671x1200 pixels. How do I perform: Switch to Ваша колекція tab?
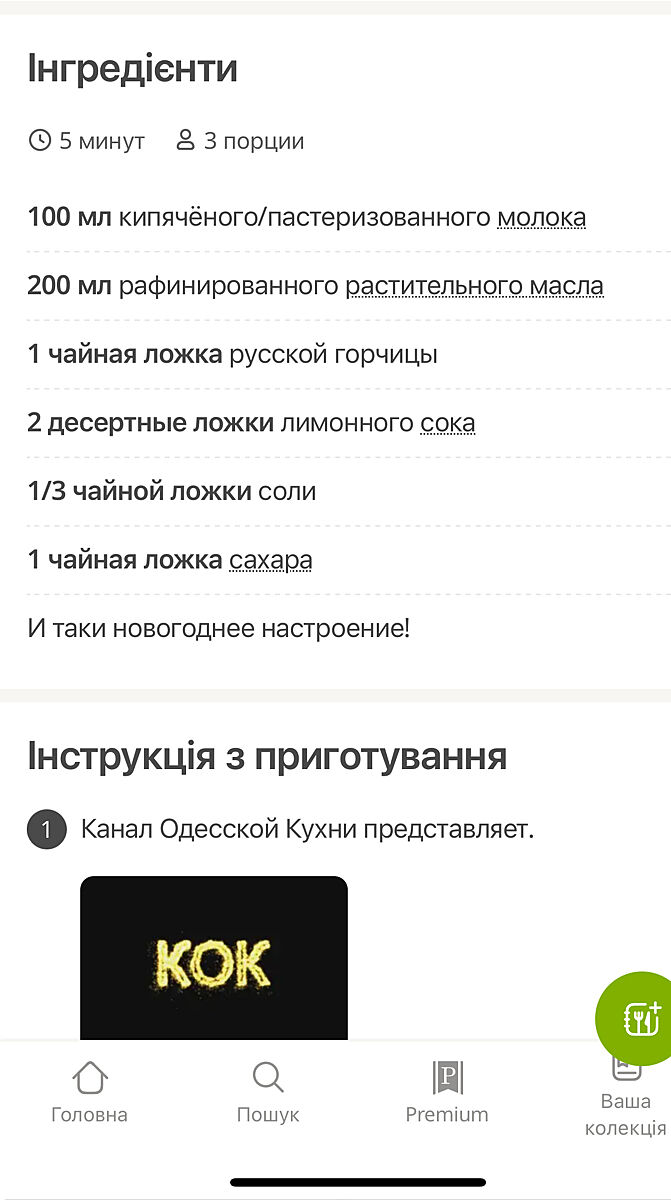[625, 1100]
